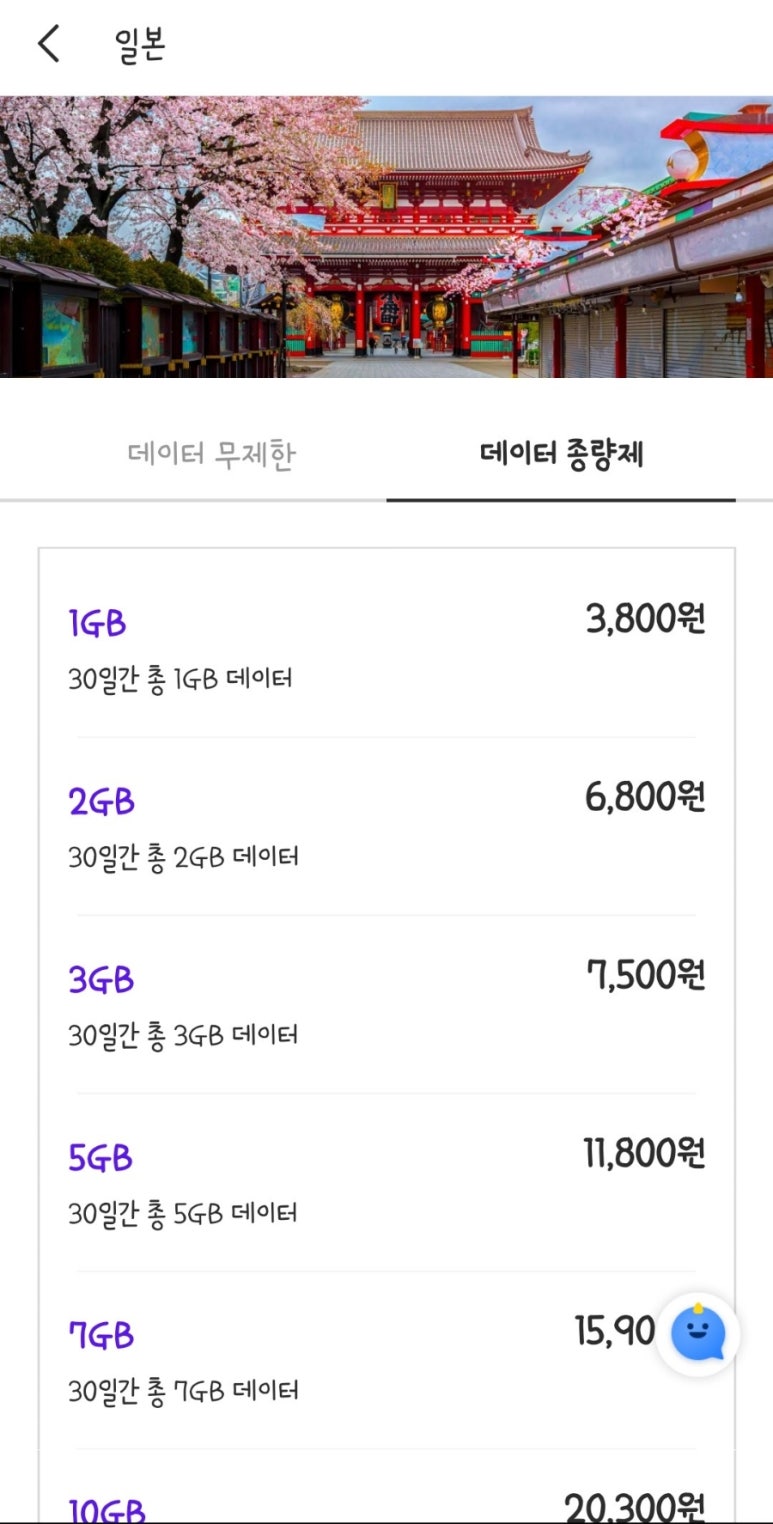Choose the 1GB plan for 3,800원
The width and height of the screenshot is (773, 1524).
click(387, 649)
